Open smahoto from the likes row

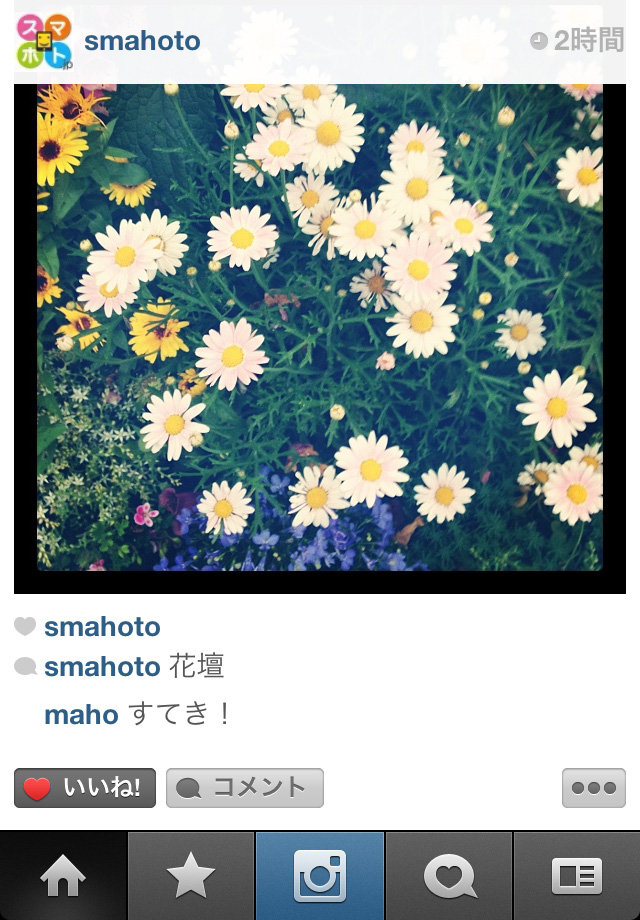pyautogui.click(x=102, y=627)
